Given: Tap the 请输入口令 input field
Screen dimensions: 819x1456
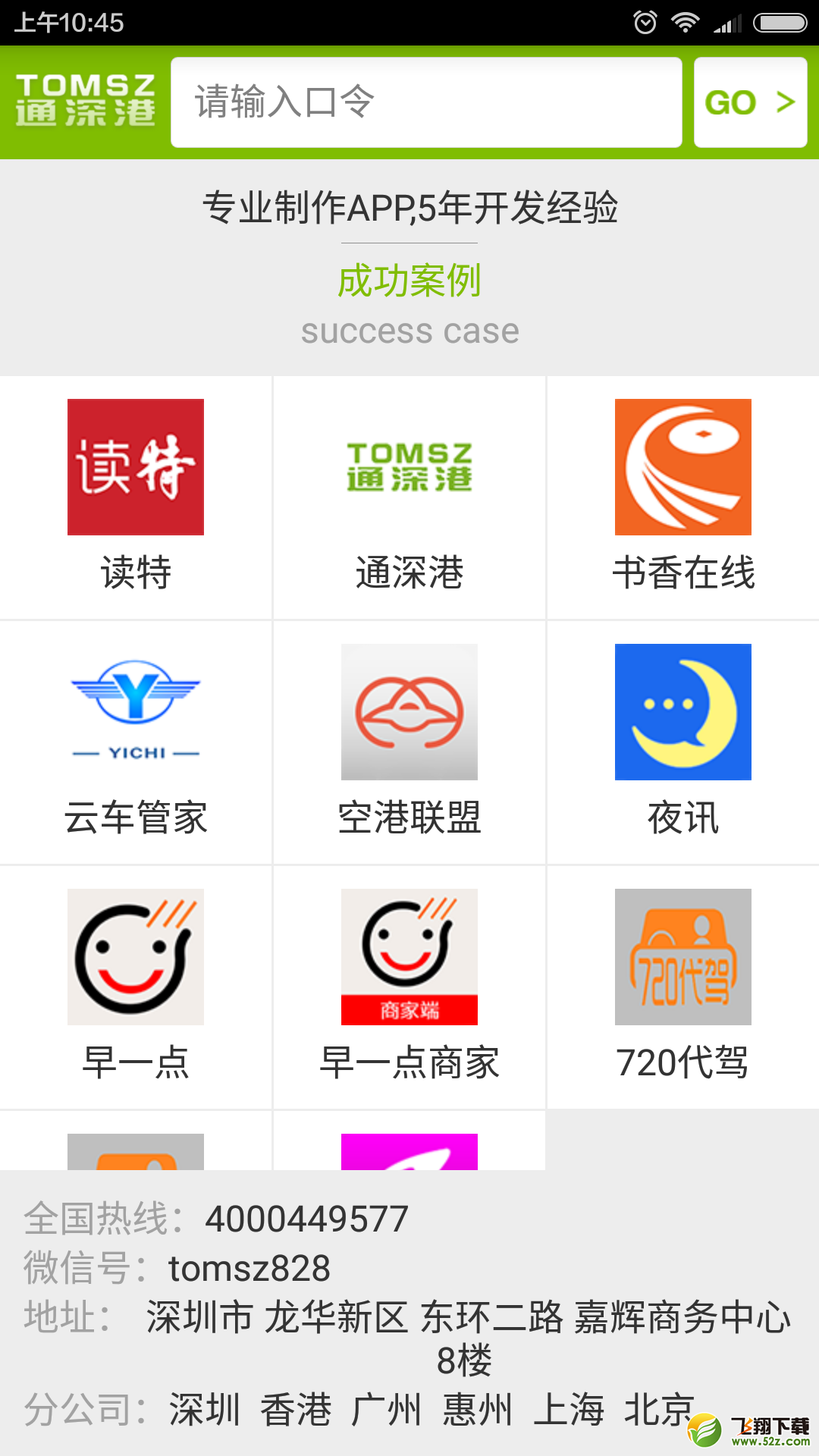Looking at the screenshot, I should tap(426, 102).
